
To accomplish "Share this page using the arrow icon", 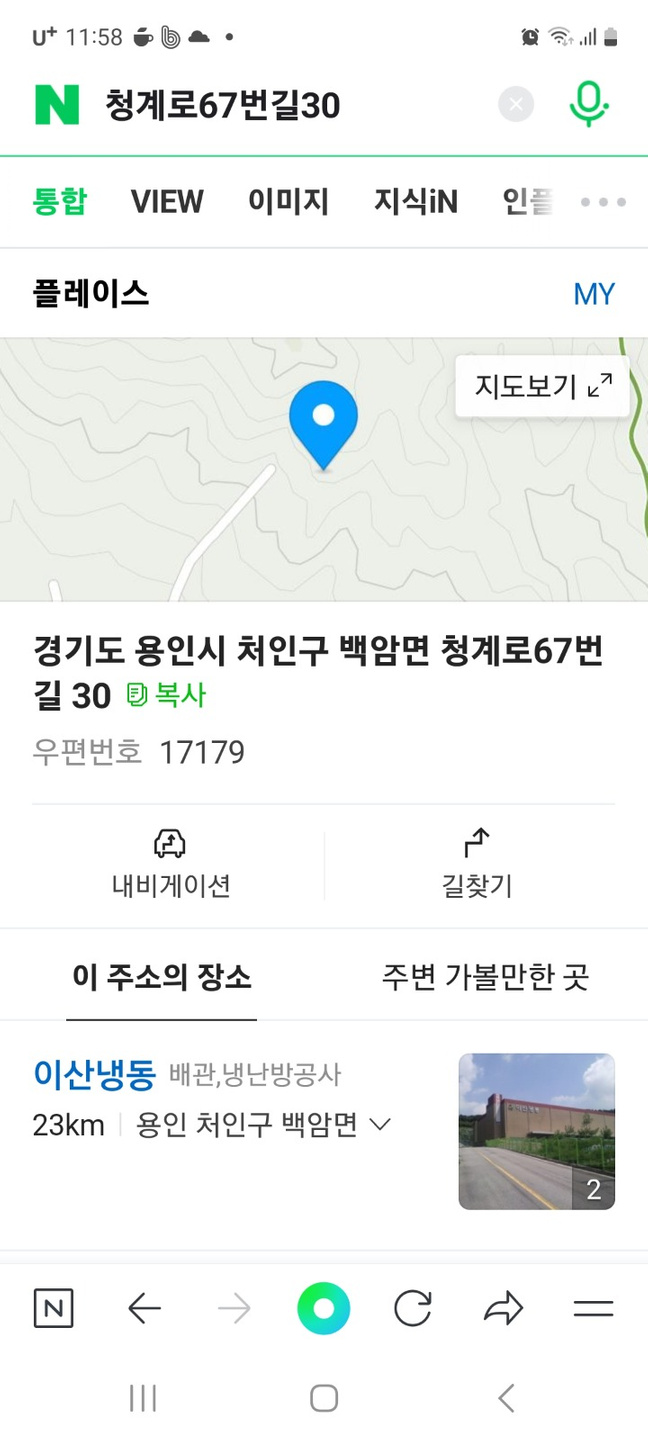I will click(503, 1308).
